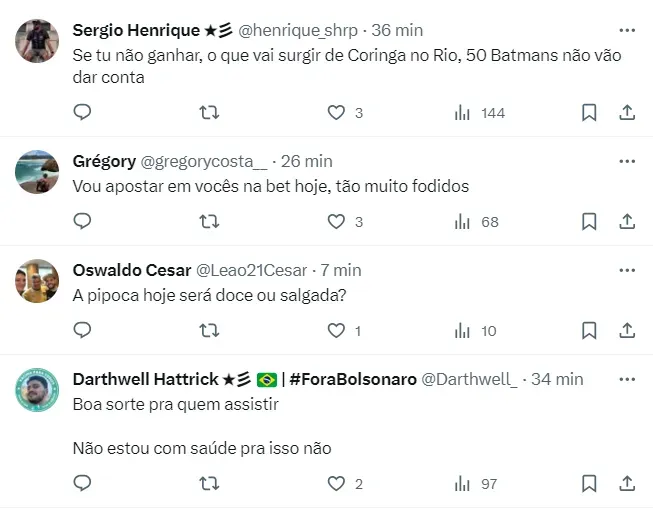Like Oswaldo Cesar's pipoca tweet
This screenshot has width=653, height=512.
[337, 330]
